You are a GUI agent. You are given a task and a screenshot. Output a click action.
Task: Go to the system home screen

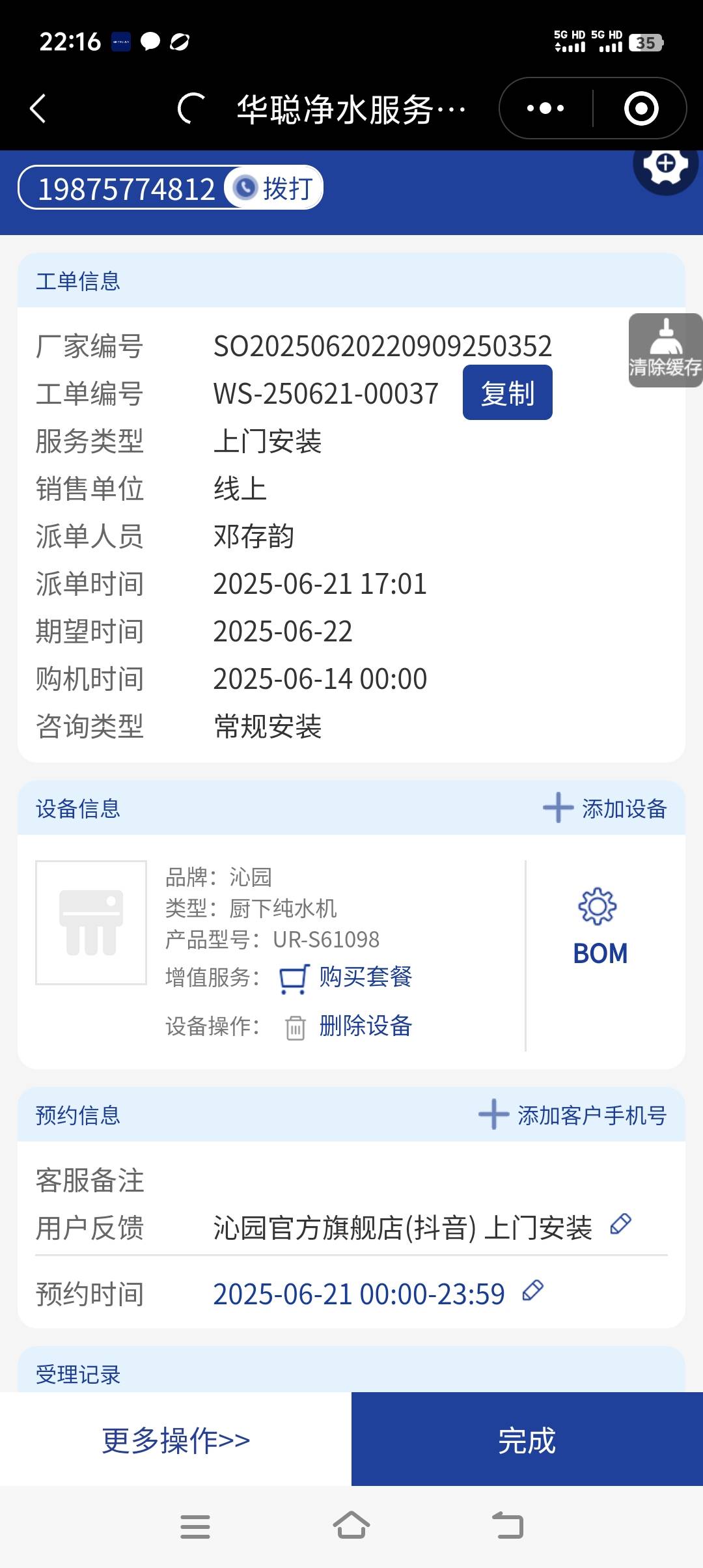351,1526
